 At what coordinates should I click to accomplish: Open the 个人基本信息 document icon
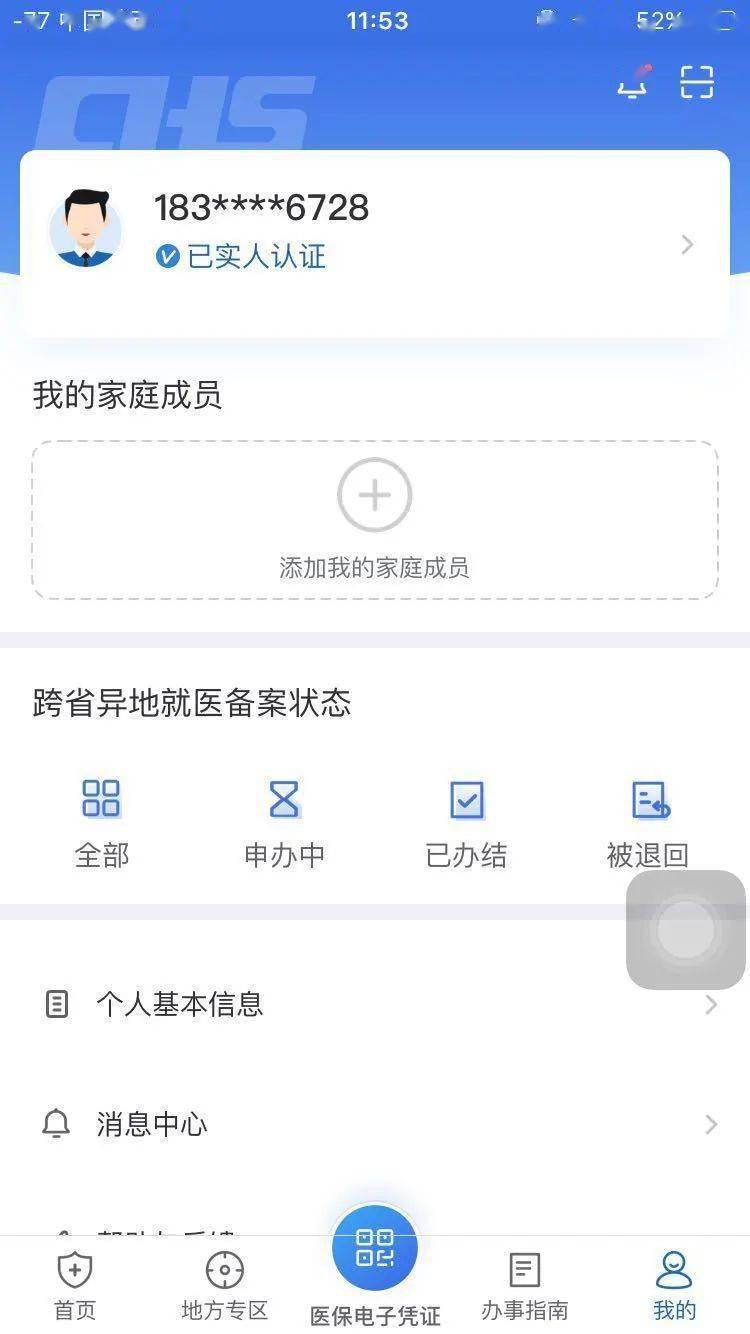click(56, 1004)
